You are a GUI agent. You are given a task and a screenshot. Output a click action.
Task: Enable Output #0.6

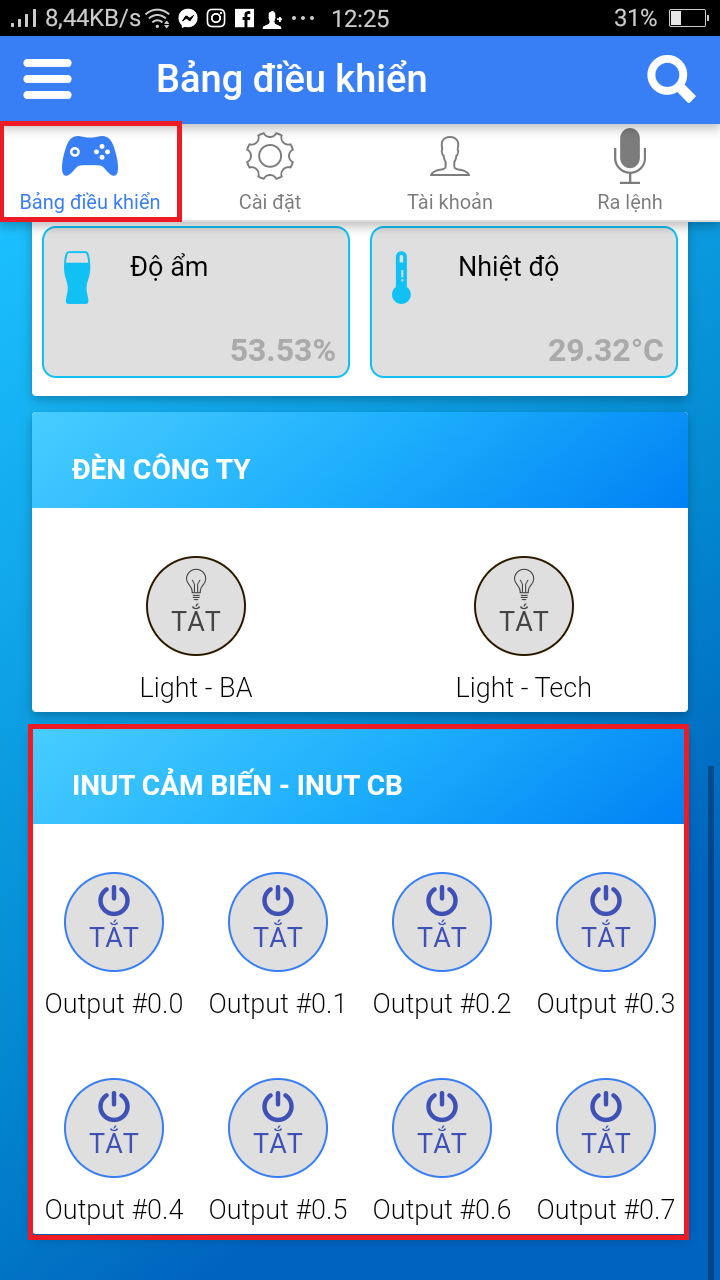click(442, 1127)
